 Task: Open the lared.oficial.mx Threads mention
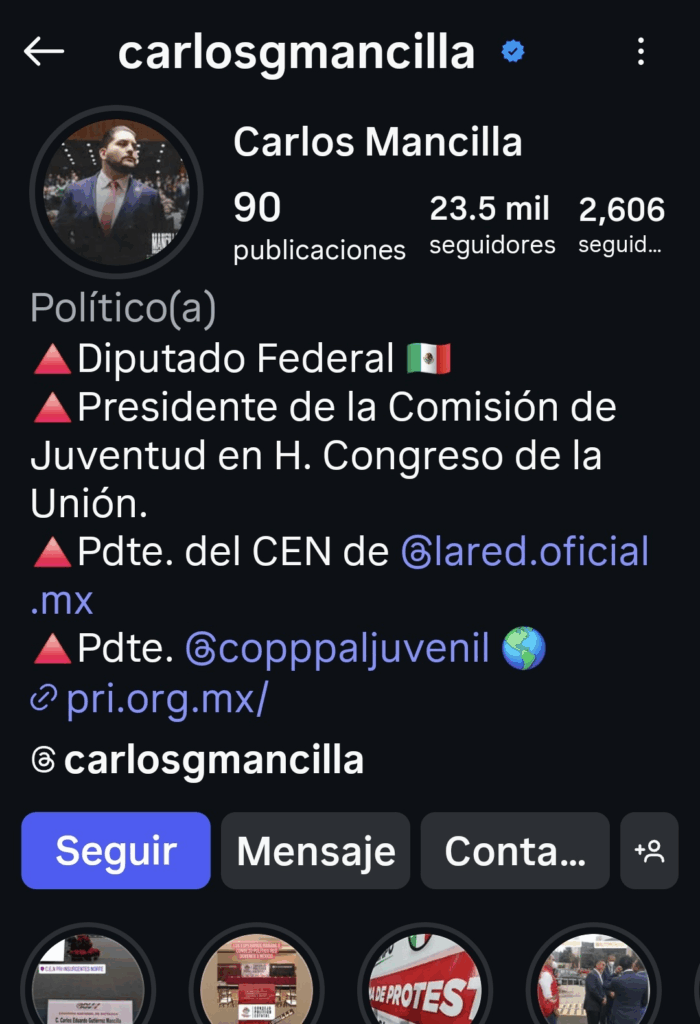[525, 552]
